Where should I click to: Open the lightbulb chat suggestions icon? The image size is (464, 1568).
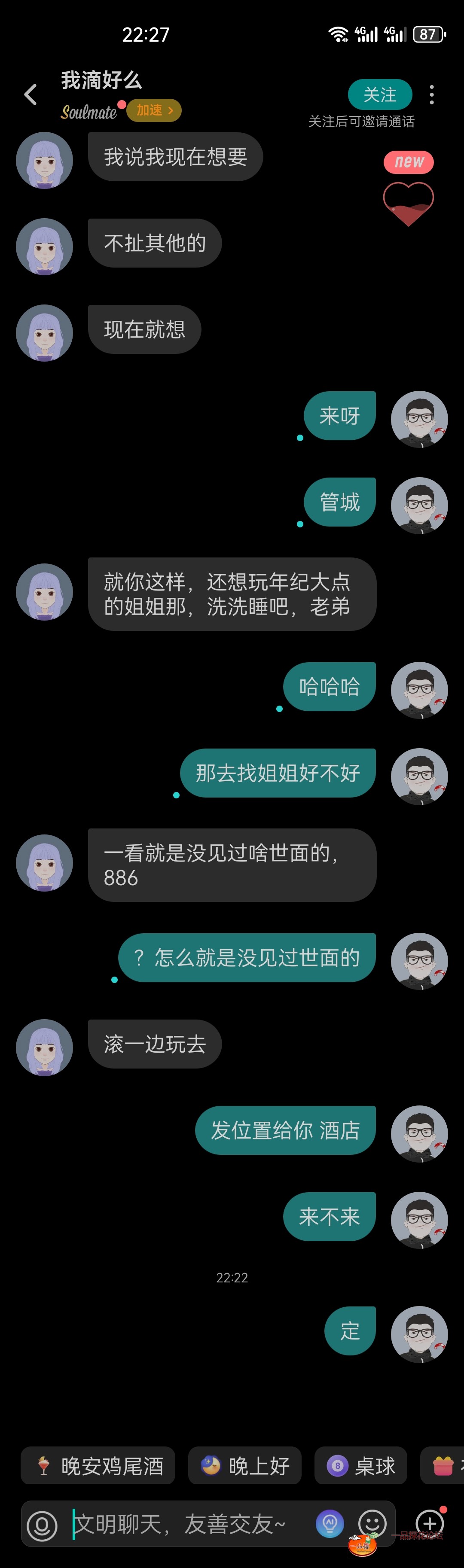330,1524
